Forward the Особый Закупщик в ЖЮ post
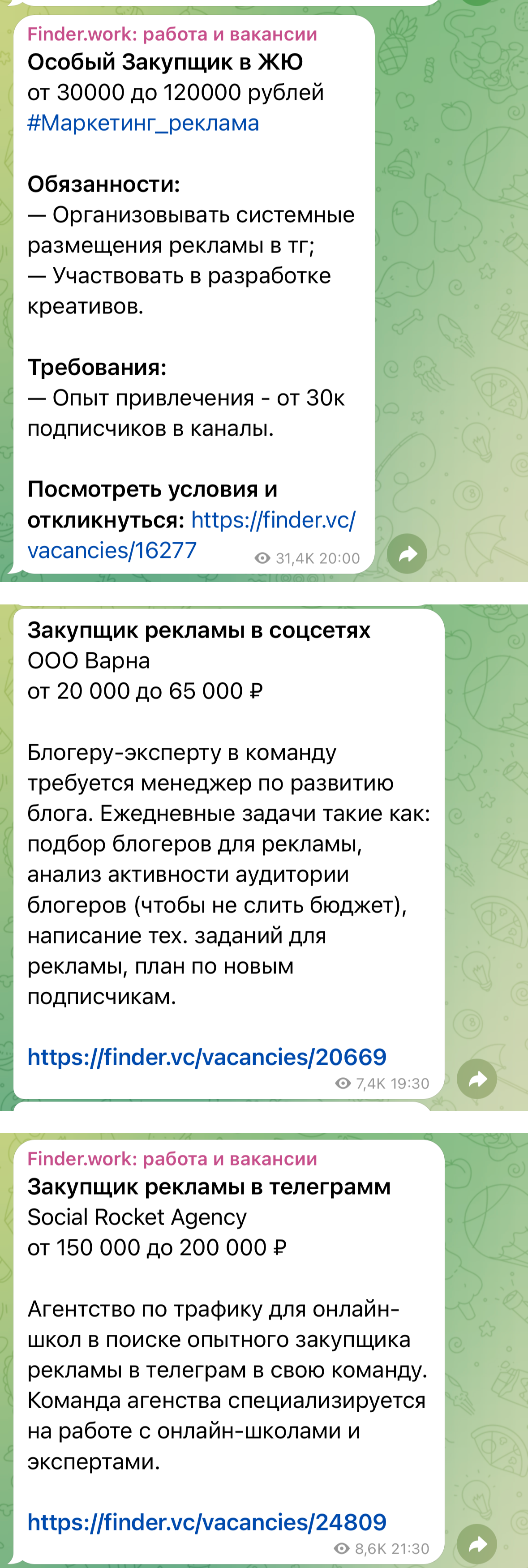 pos(407,554)
